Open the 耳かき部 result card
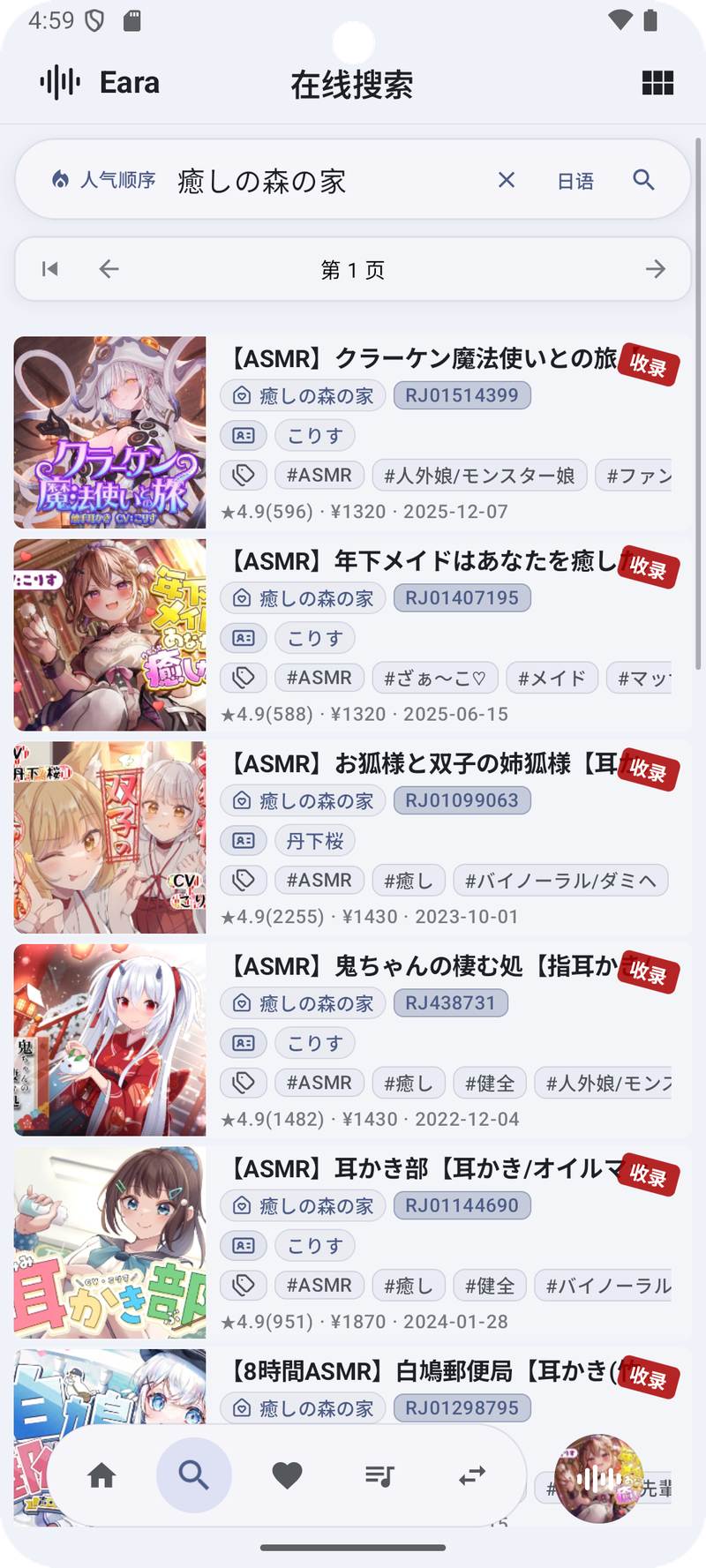This screenshot has height=1568, width=706. [353, 1242]
